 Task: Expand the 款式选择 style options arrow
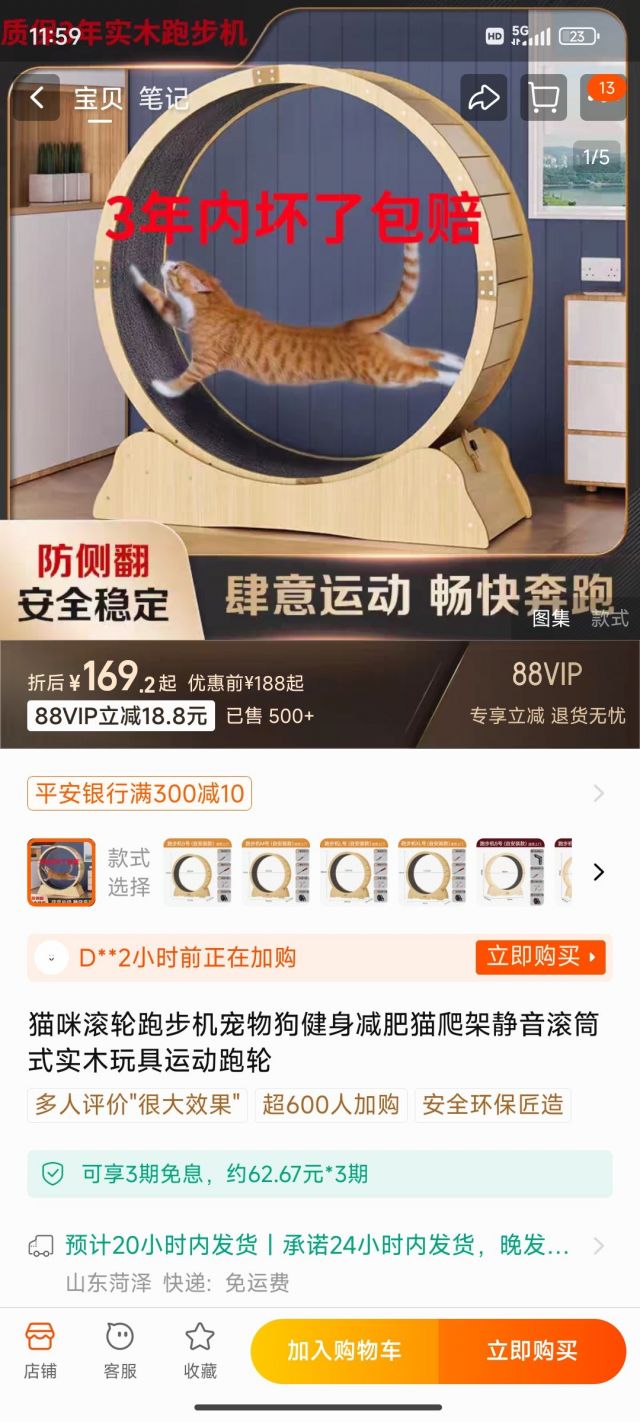[598, 872]
